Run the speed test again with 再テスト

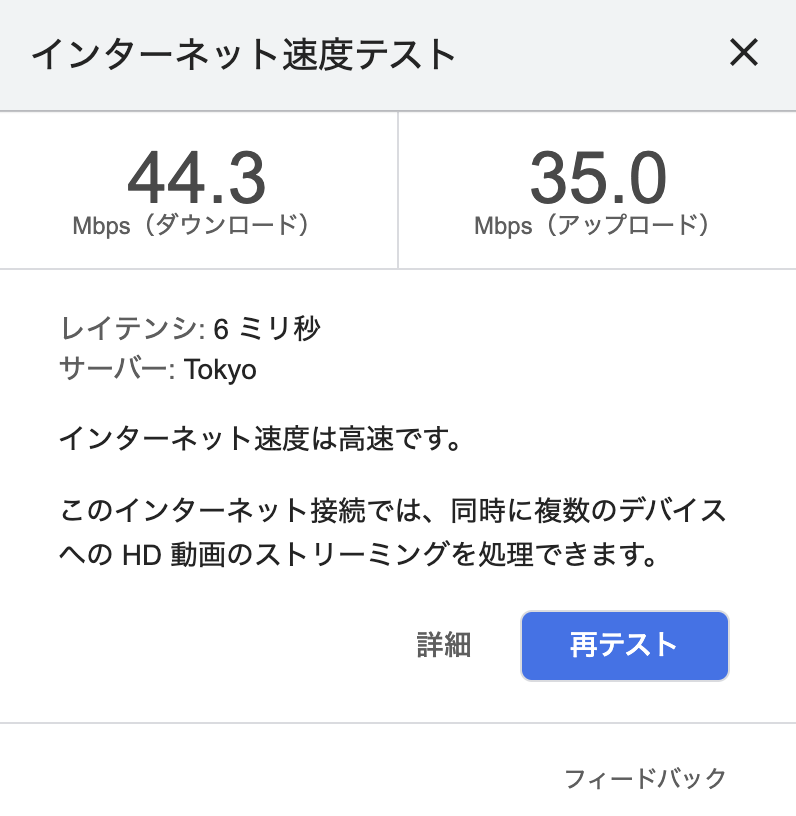point(624,645)
